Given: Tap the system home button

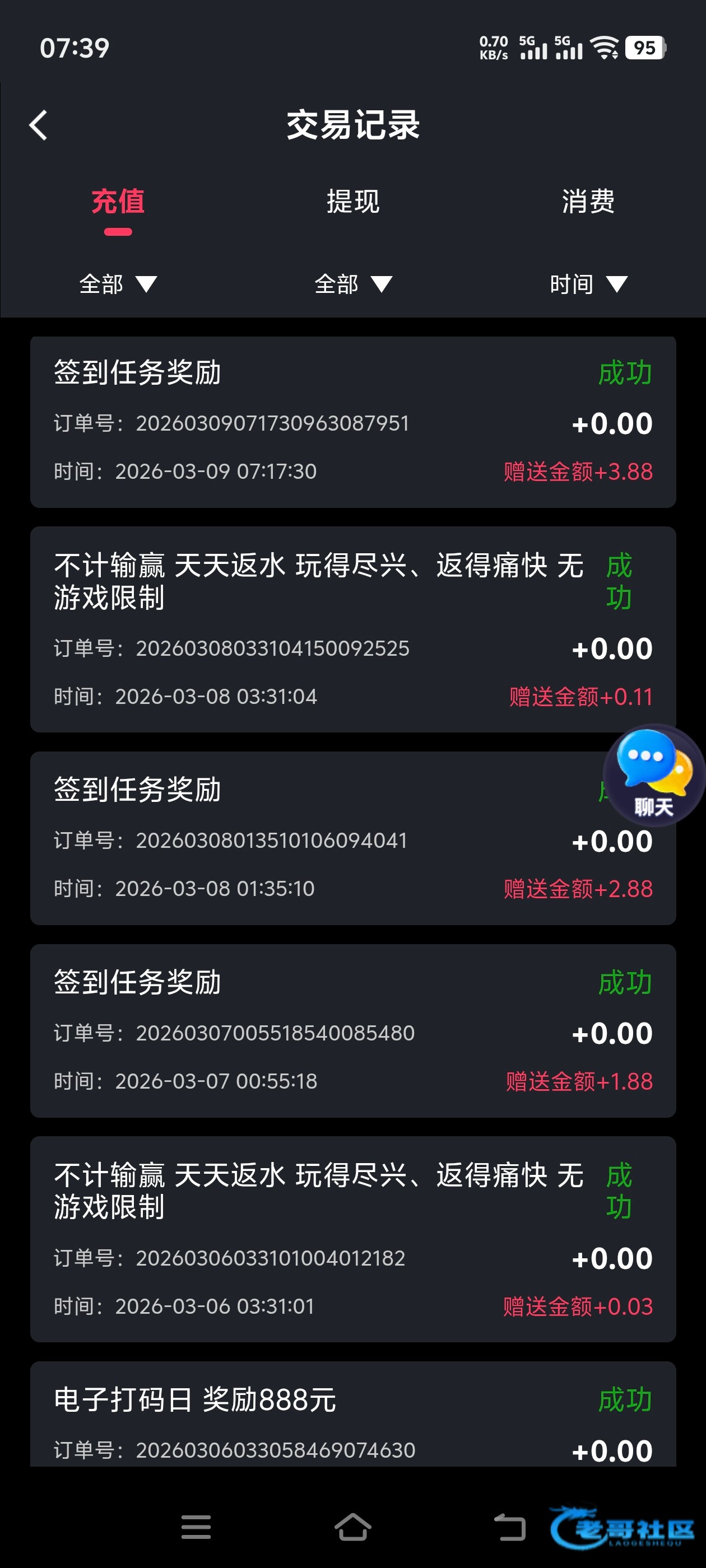Looking at the screenshot, I should tap(352, 1527).
